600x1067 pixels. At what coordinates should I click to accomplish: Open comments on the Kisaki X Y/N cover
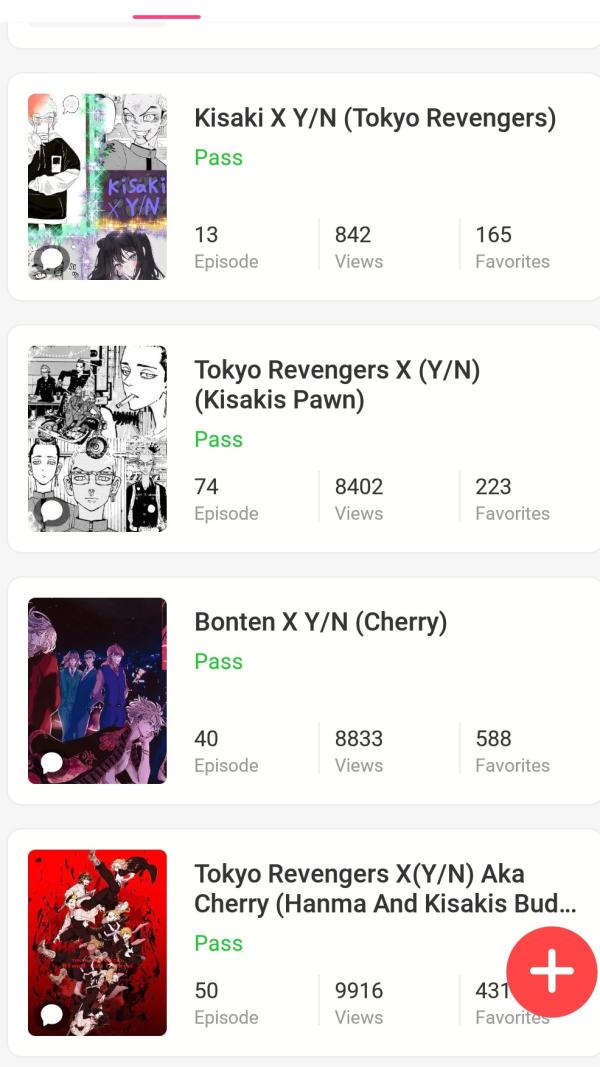click(x=51, y=260)
